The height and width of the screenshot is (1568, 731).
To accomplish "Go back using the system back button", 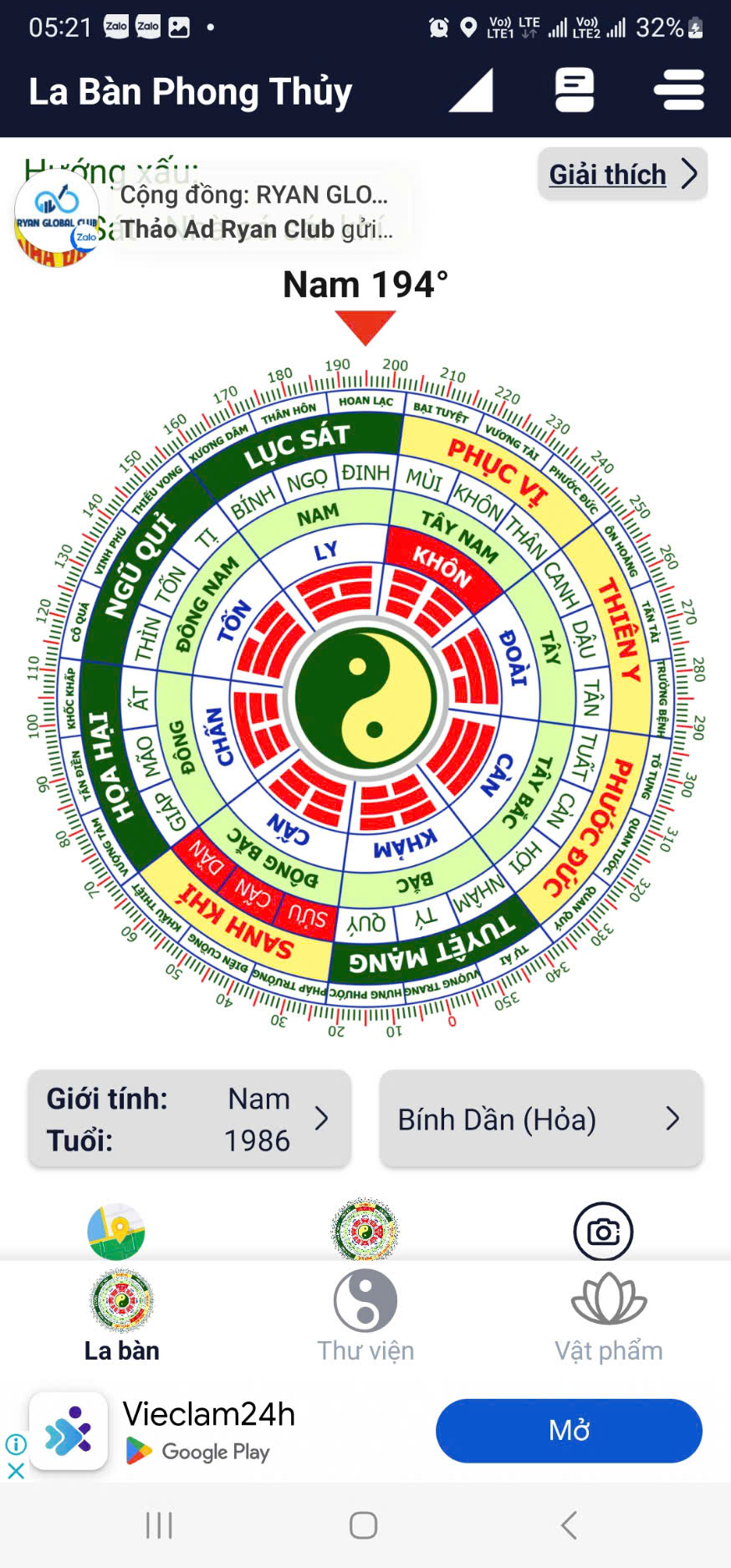I will (569, 1525).
